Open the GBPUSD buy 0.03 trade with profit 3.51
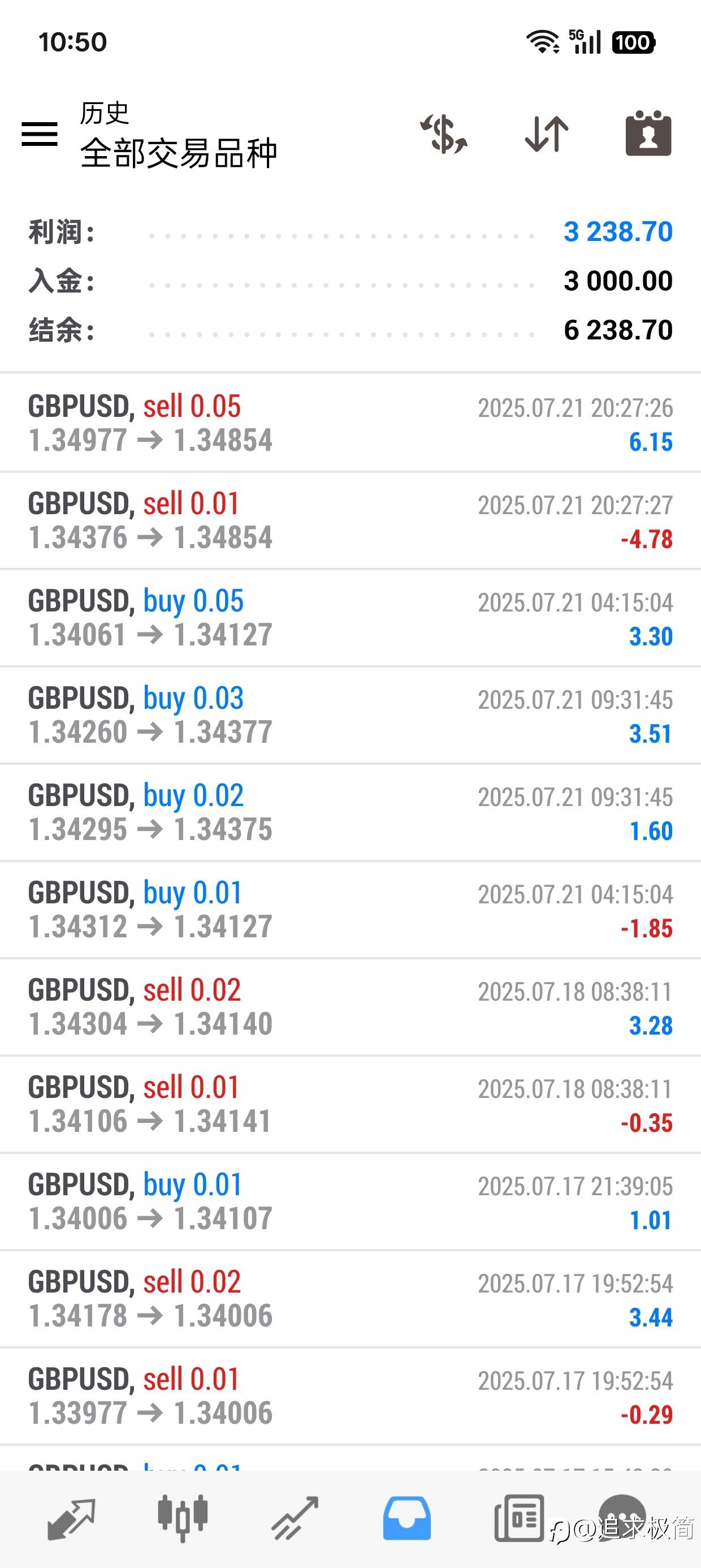Screen dimensions: 701x1568 [x=350, y=715]
